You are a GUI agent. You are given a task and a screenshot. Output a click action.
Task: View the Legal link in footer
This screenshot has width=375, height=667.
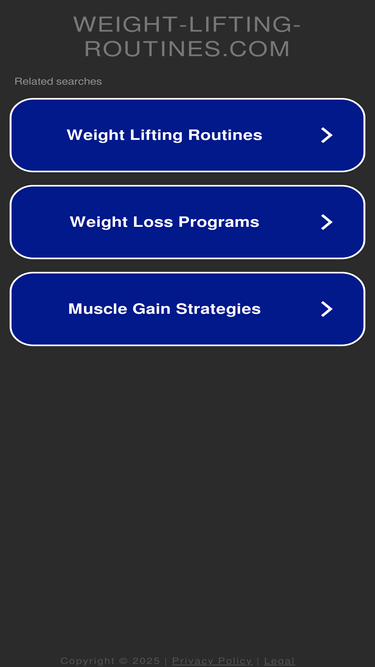[279, 661]
